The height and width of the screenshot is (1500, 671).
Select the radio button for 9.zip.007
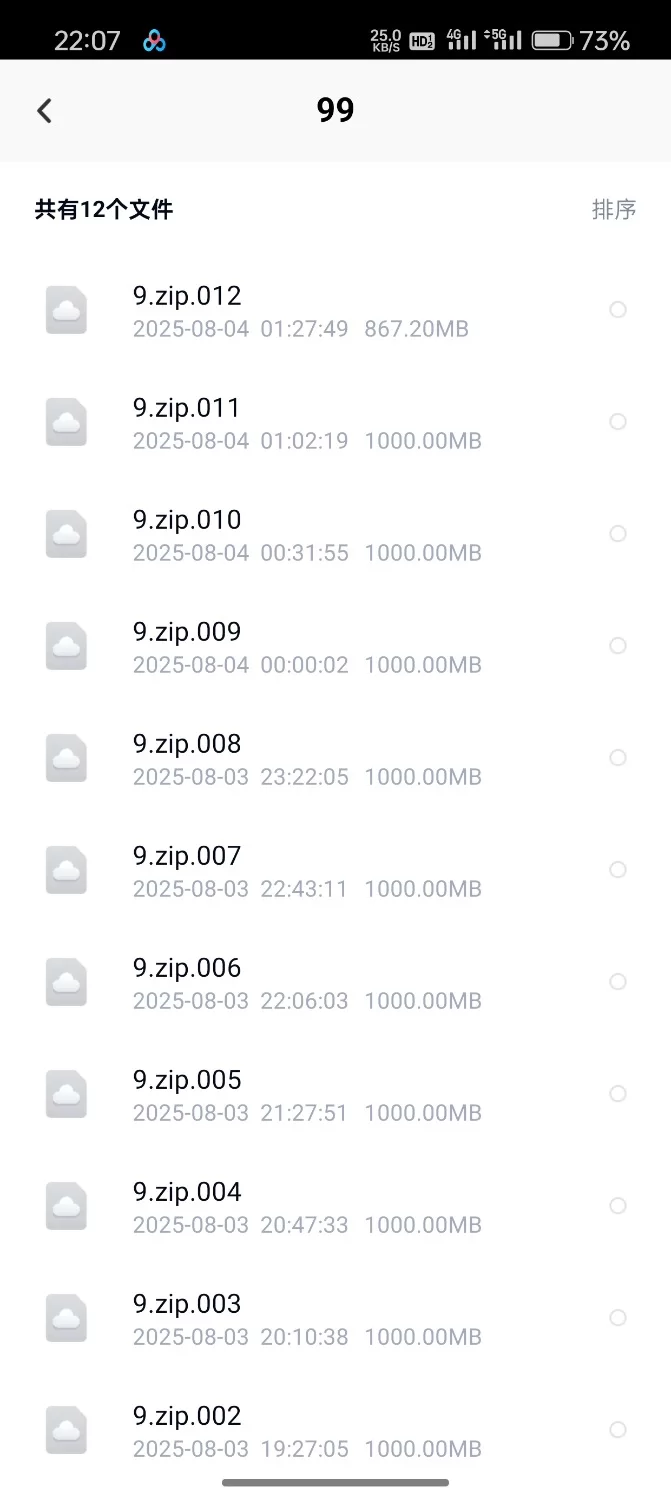pyautogui.click(x=618, y=870)
